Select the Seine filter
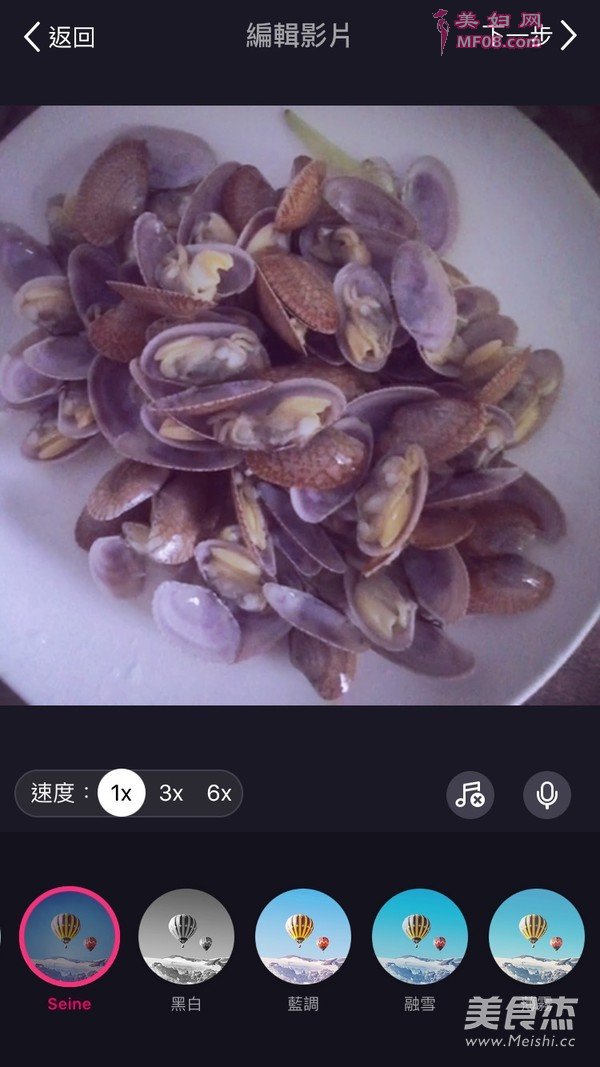This screenshot has width=600, height=1067. (x=69, y=936)
